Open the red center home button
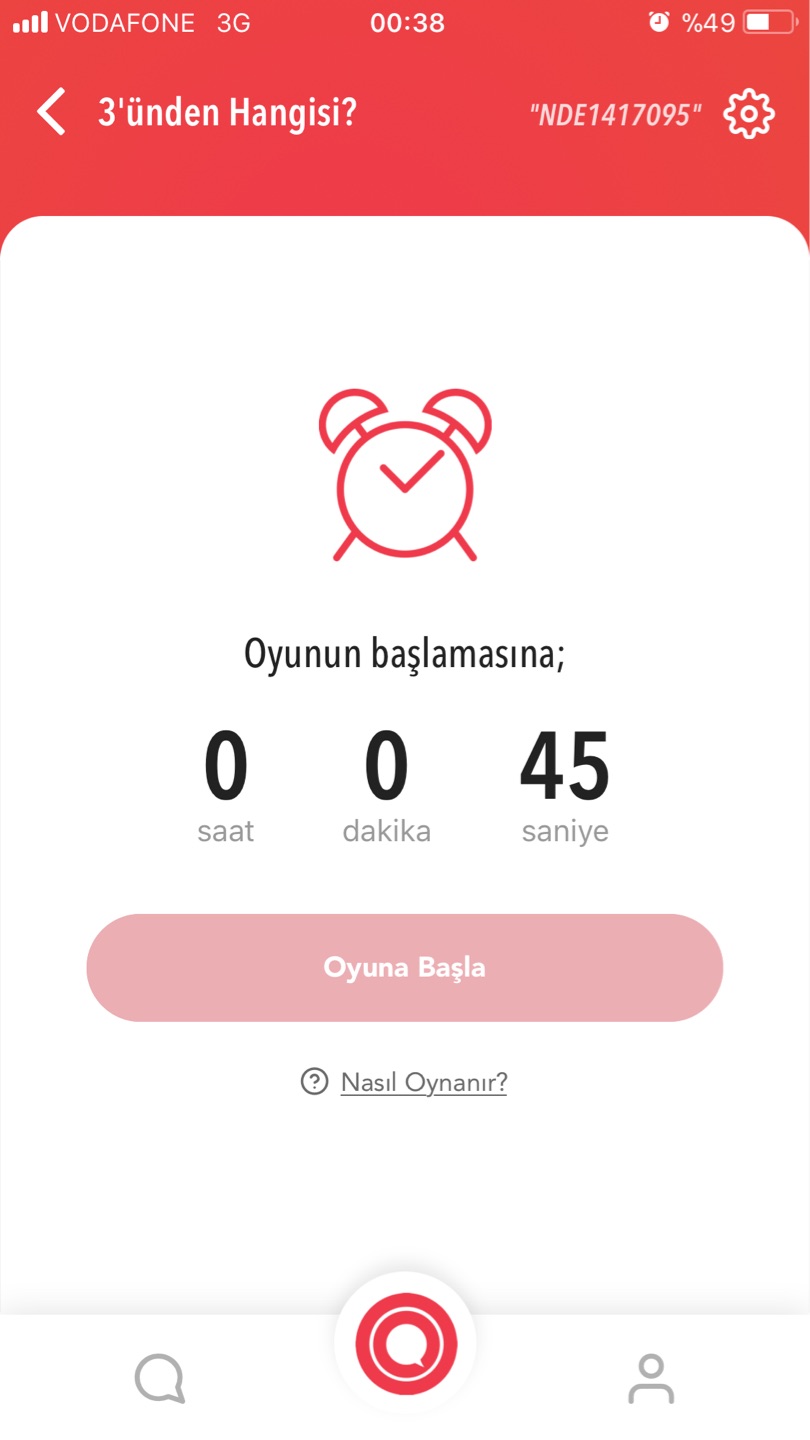This screenshot has width=810, height=1440. [x=405, y=1344]
